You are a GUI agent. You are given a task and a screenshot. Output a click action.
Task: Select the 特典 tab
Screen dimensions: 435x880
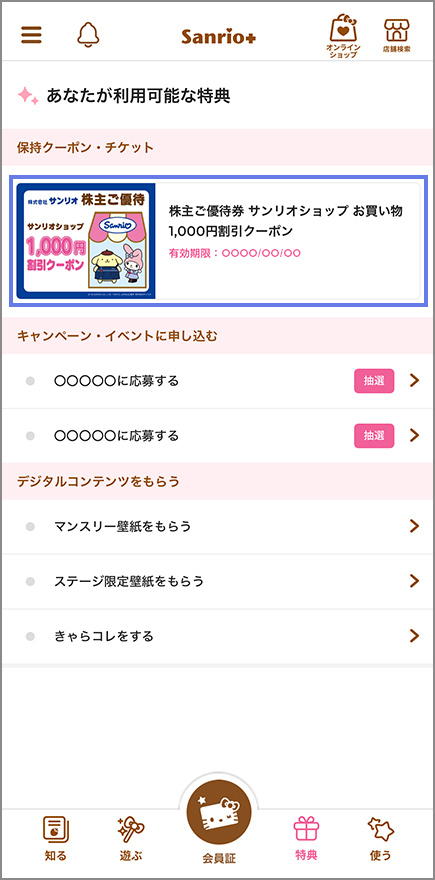pyautogui.click(x=306, y=839)
